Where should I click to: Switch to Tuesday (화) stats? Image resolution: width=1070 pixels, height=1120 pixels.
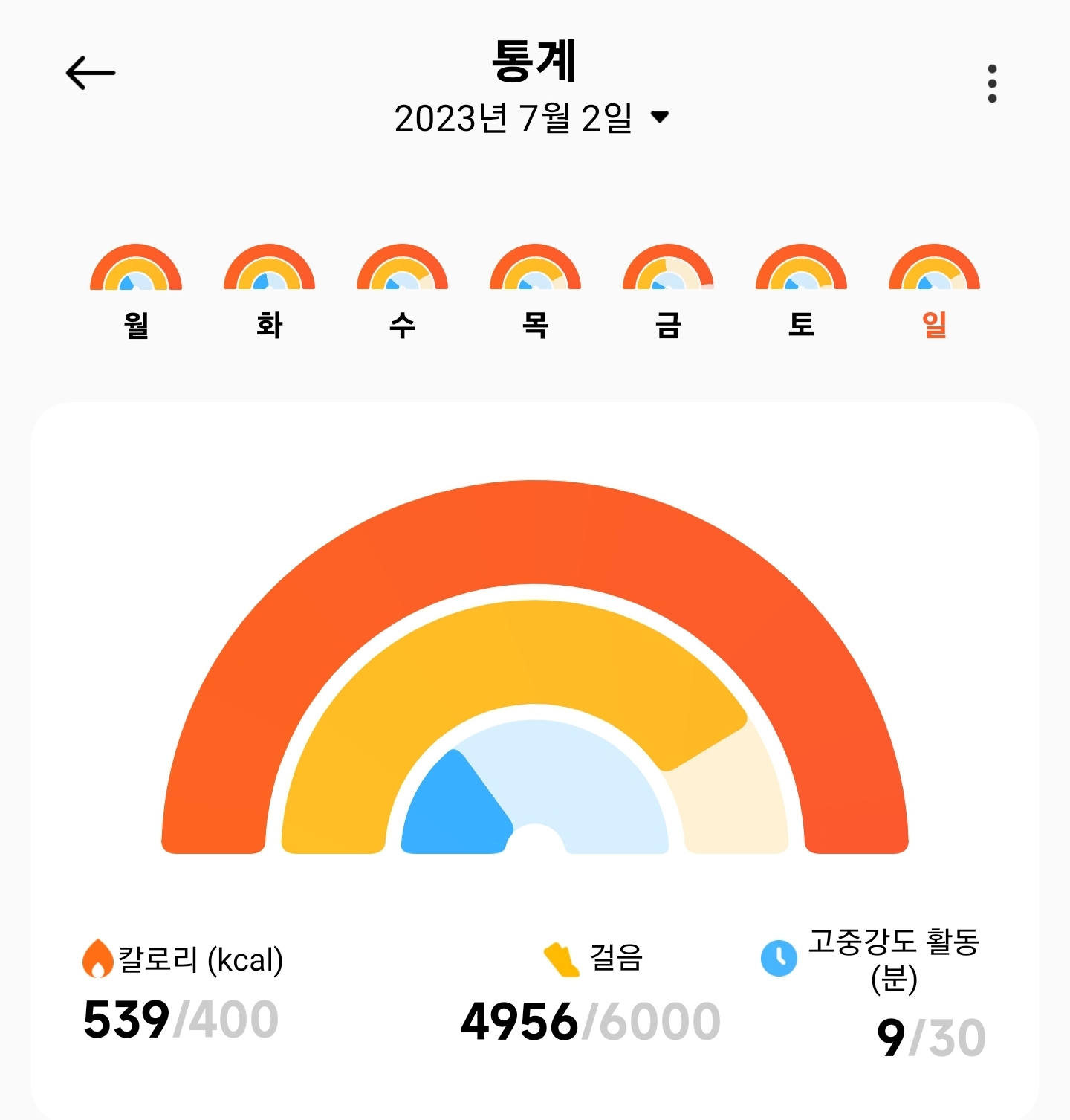click(x=269, y=291)
